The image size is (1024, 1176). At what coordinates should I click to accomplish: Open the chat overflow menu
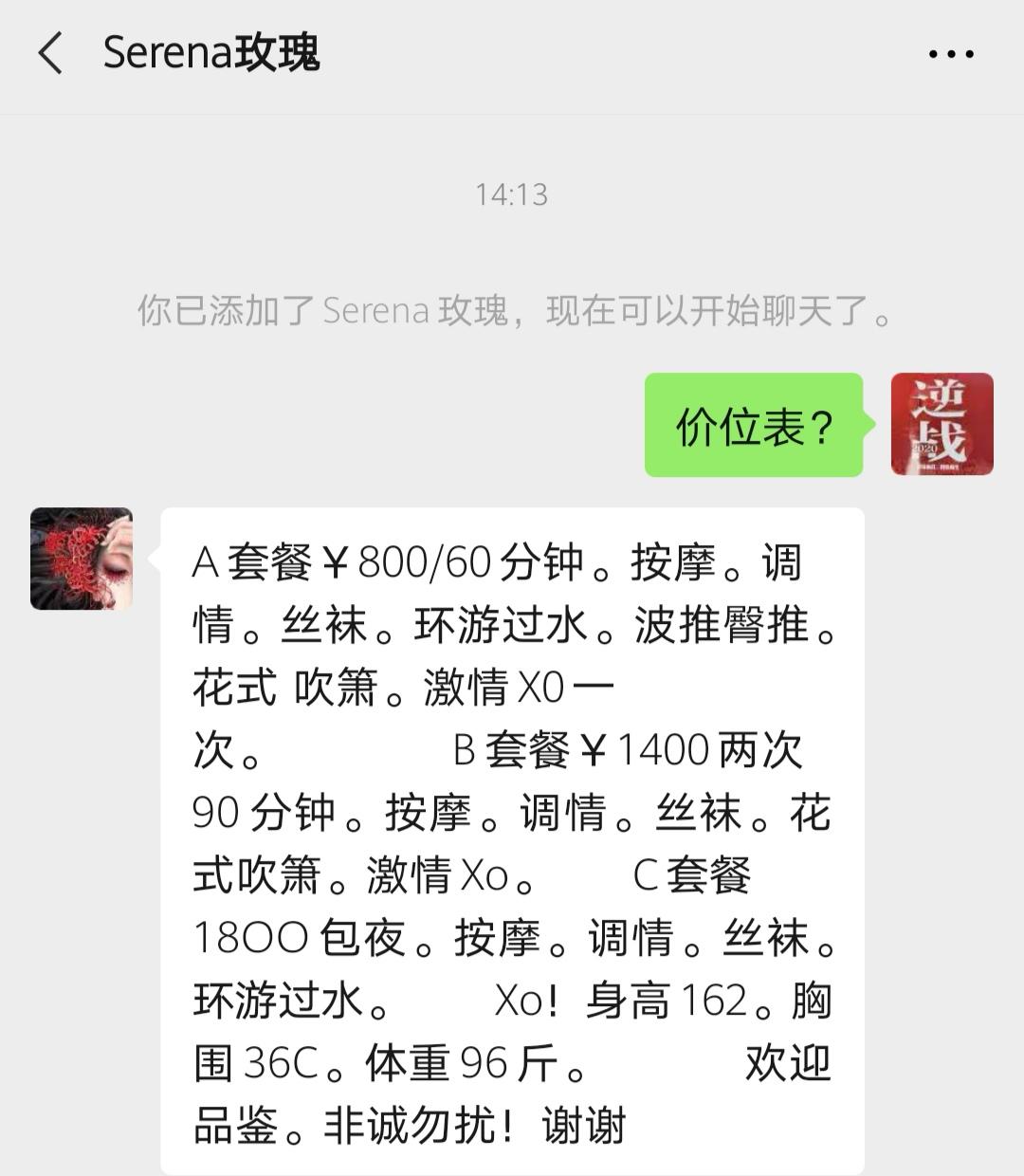pyautogui.click(x=950, y=54)
